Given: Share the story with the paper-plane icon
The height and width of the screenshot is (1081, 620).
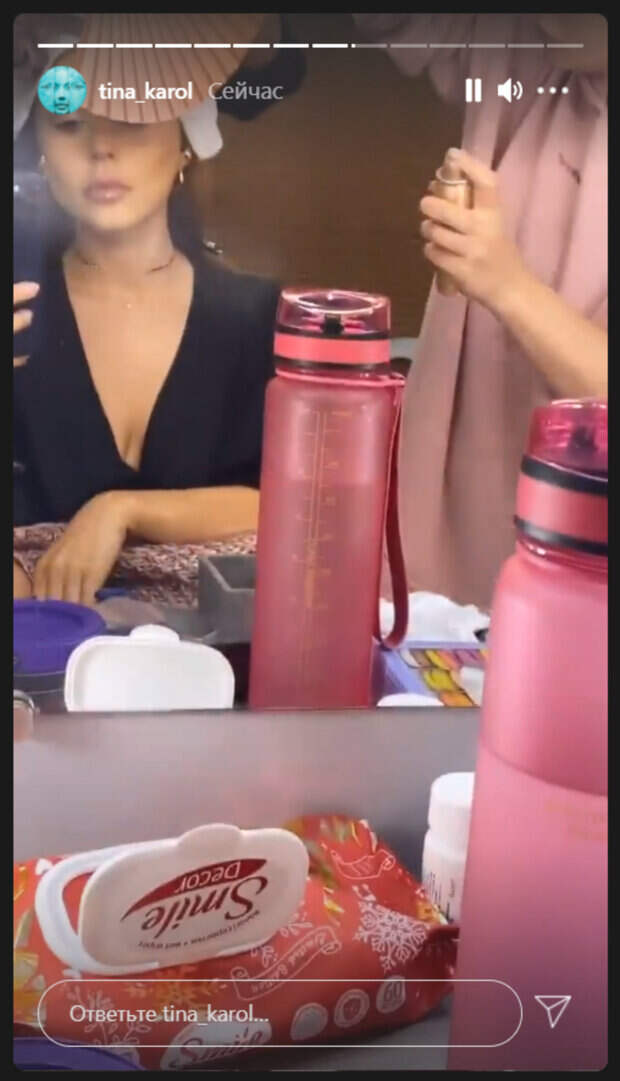Looking at the screenshot, I should click(x=552, y=1011).
